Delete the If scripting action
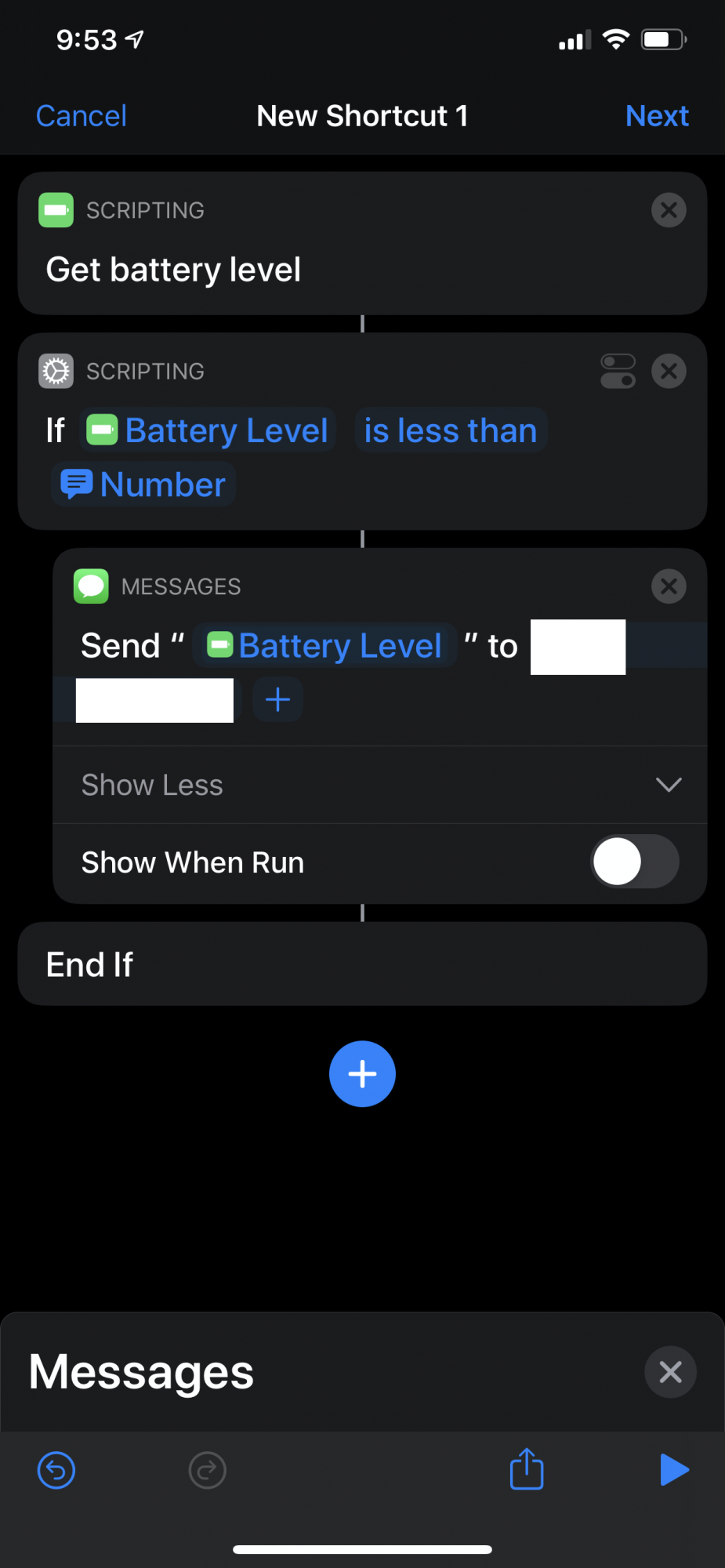The height and width of the screenshot is (1568, 725). tap(669, 371)
